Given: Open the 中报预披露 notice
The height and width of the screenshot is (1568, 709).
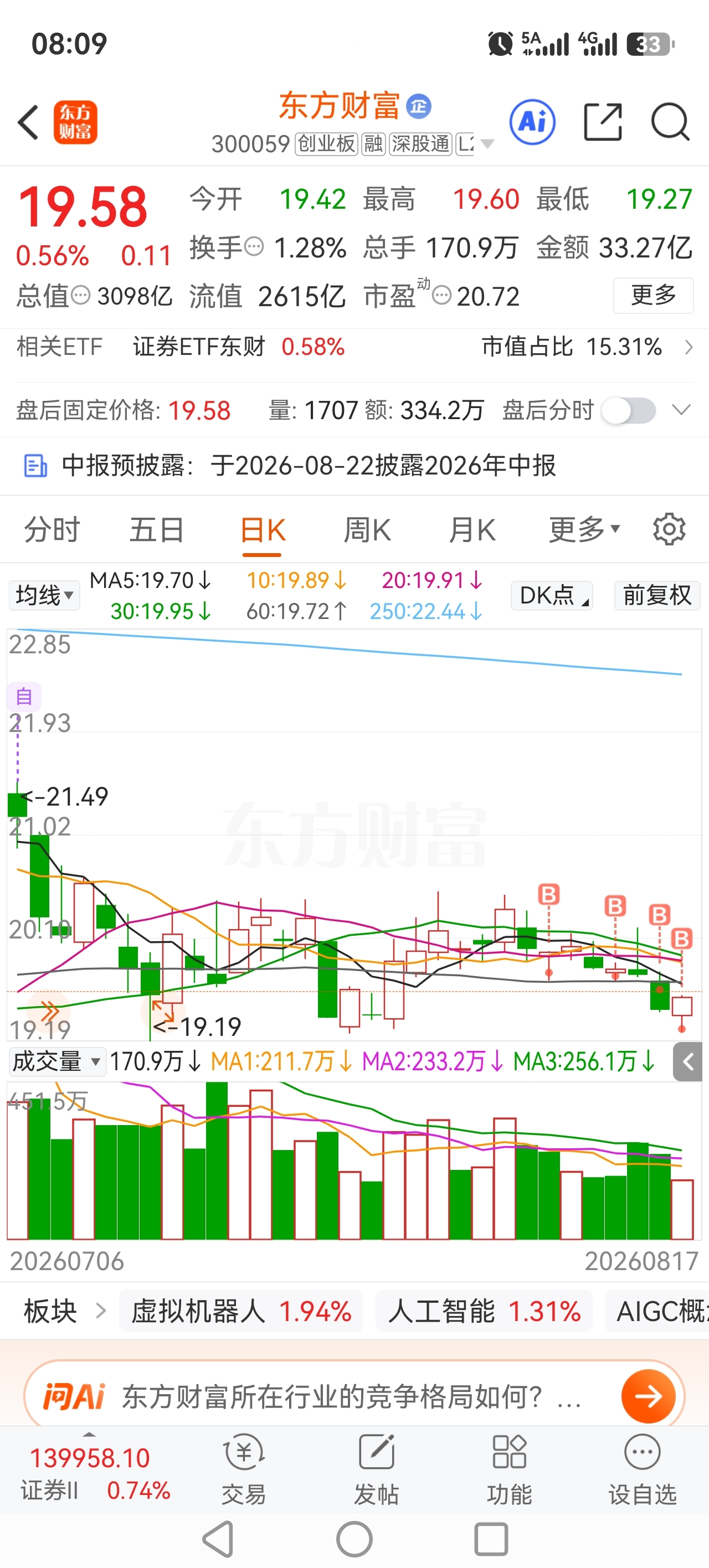Looking at the screenshot, I should coord(354,466).
